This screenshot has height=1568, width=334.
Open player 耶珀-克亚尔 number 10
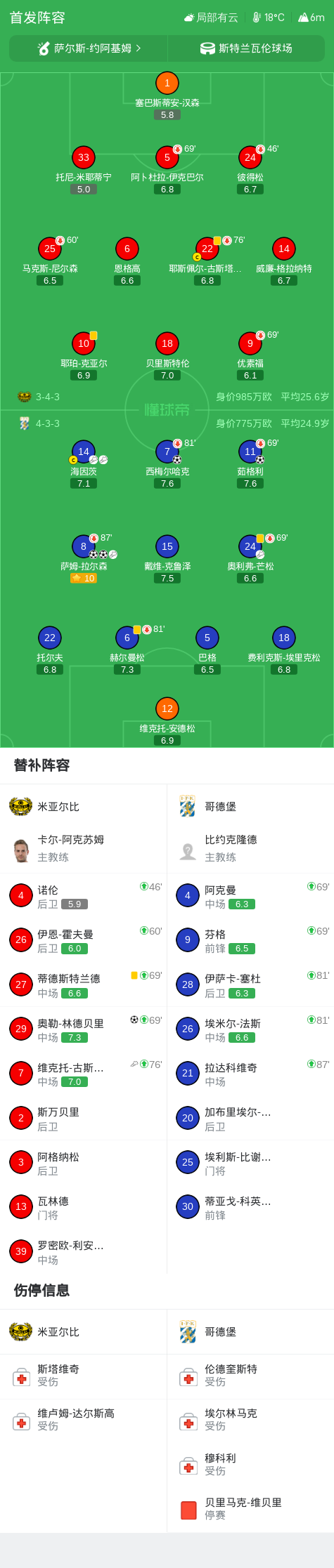[84, 356]
